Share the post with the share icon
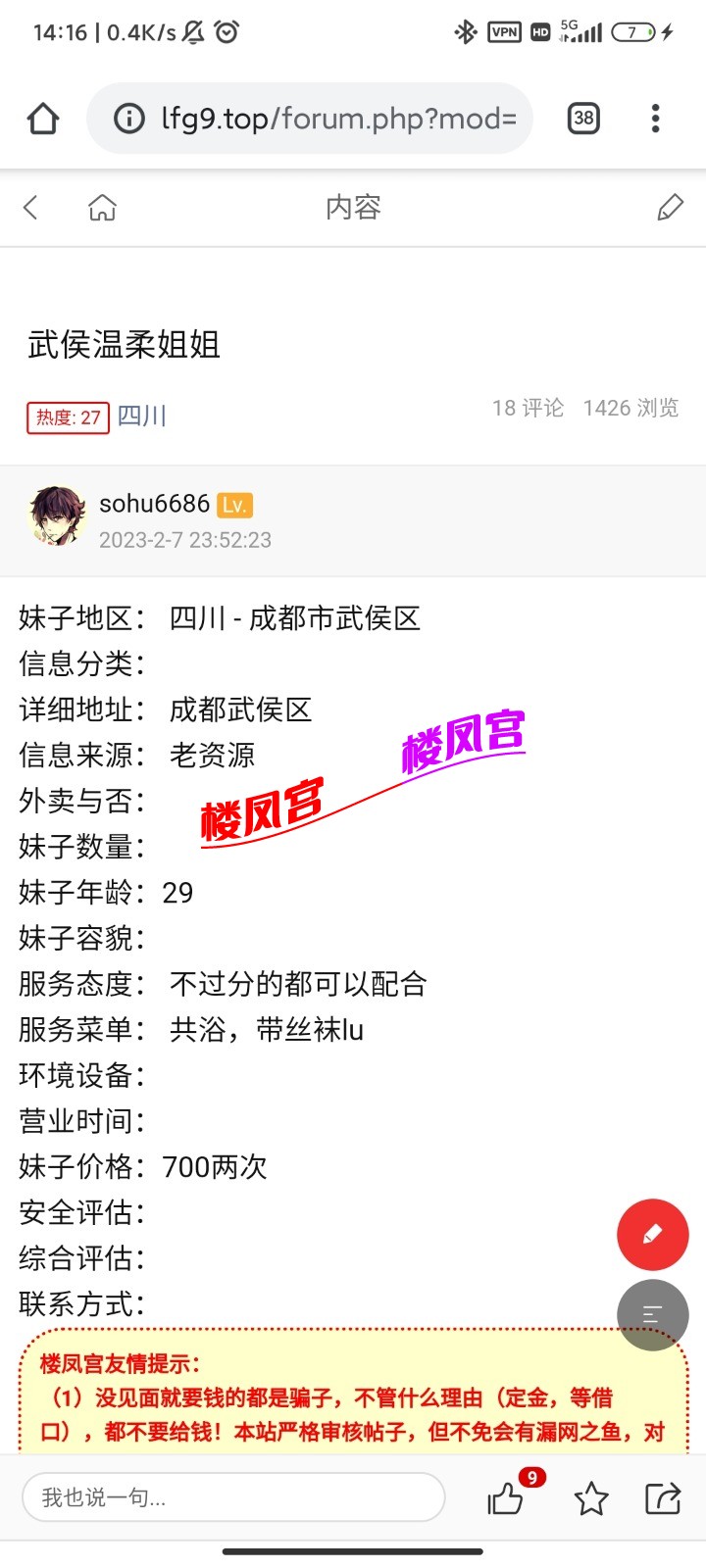 coord(662,1497)
